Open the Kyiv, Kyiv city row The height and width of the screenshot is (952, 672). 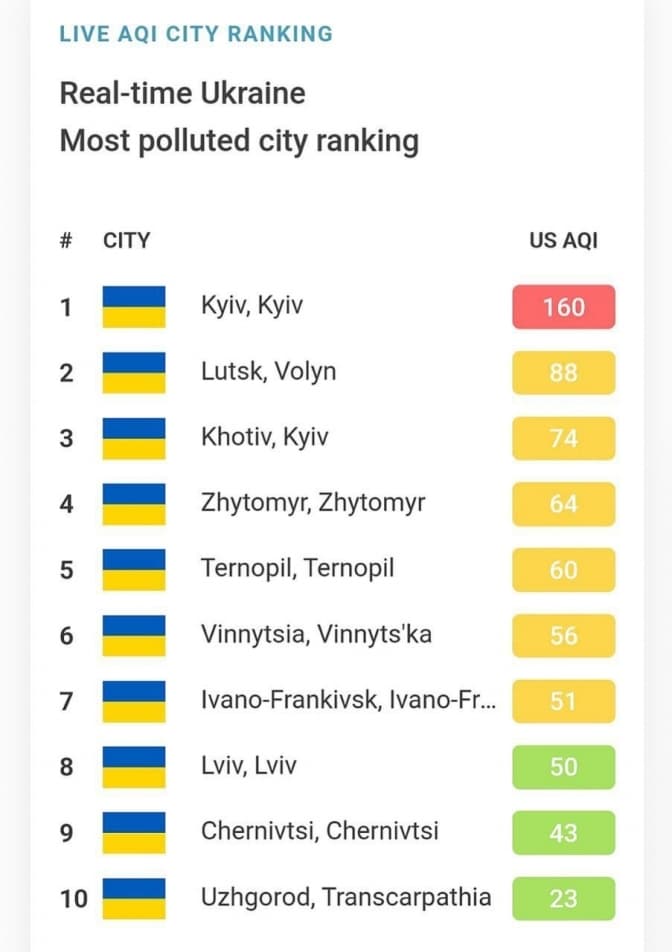point(252,306)
